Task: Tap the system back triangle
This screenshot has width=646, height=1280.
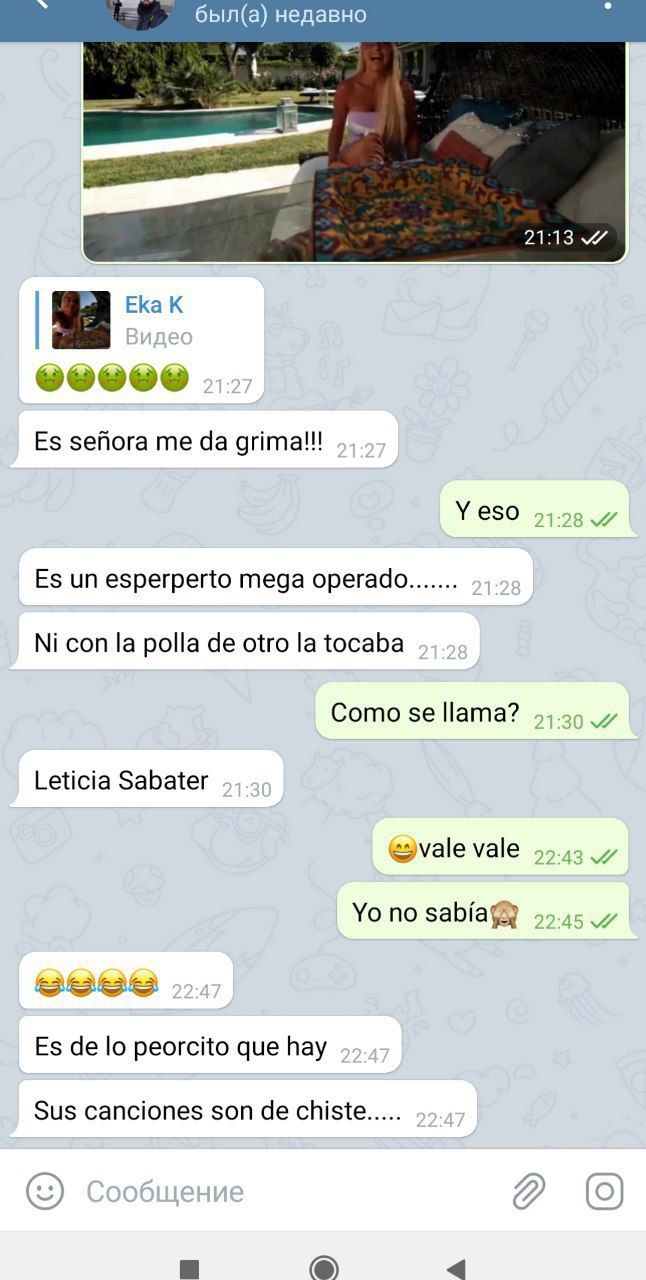Action: [456, 1269]
